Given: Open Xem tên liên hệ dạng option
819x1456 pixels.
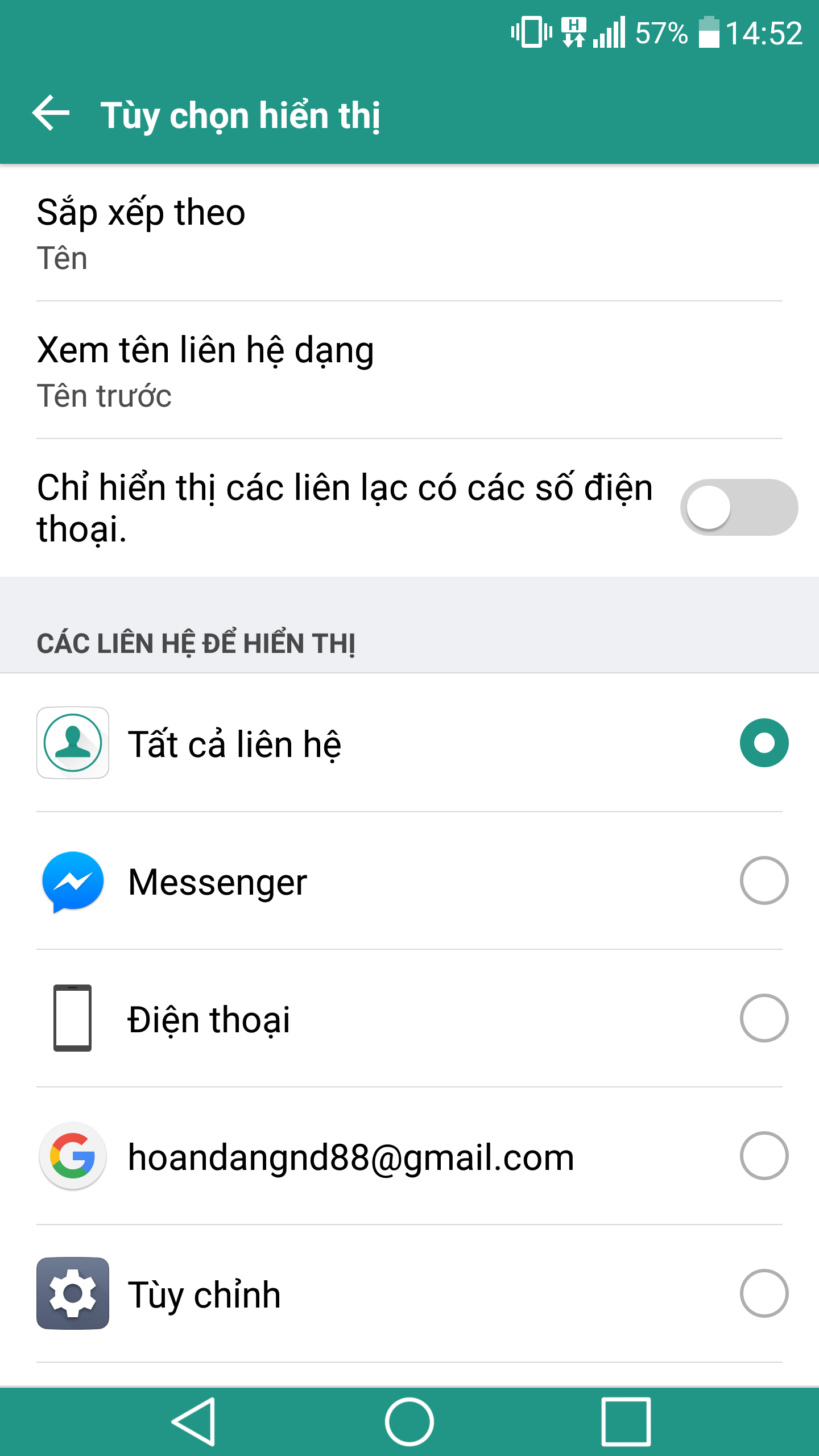Looking at the screenshot, I should pos(409,370).
